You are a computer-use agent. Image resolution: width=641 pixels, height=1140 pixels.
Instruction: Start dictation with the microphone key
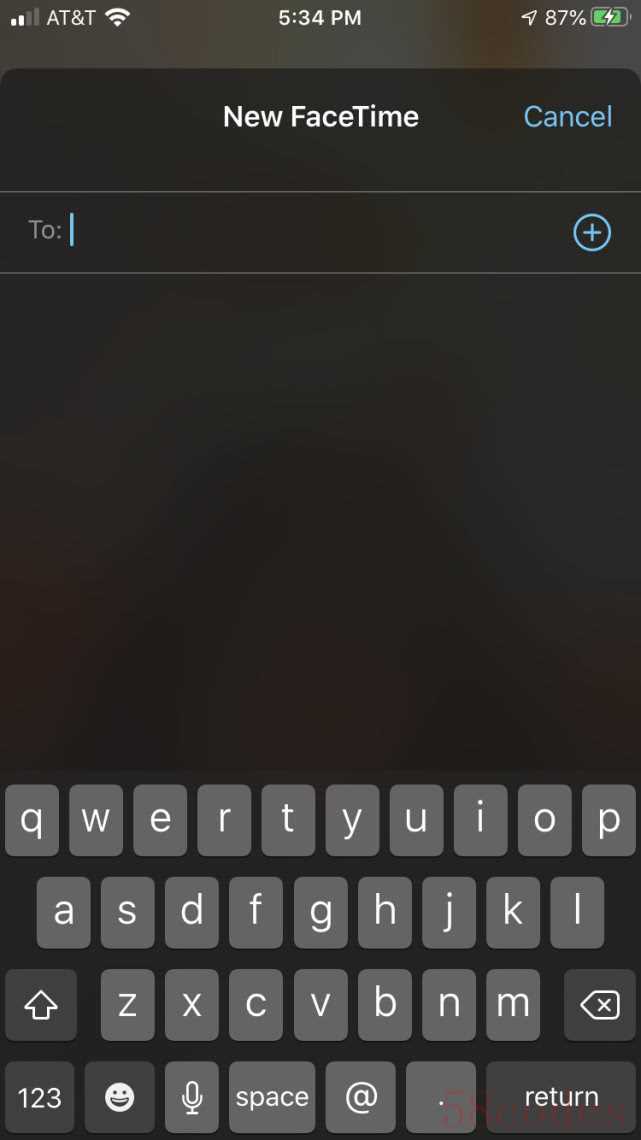tap(192, 1097)
